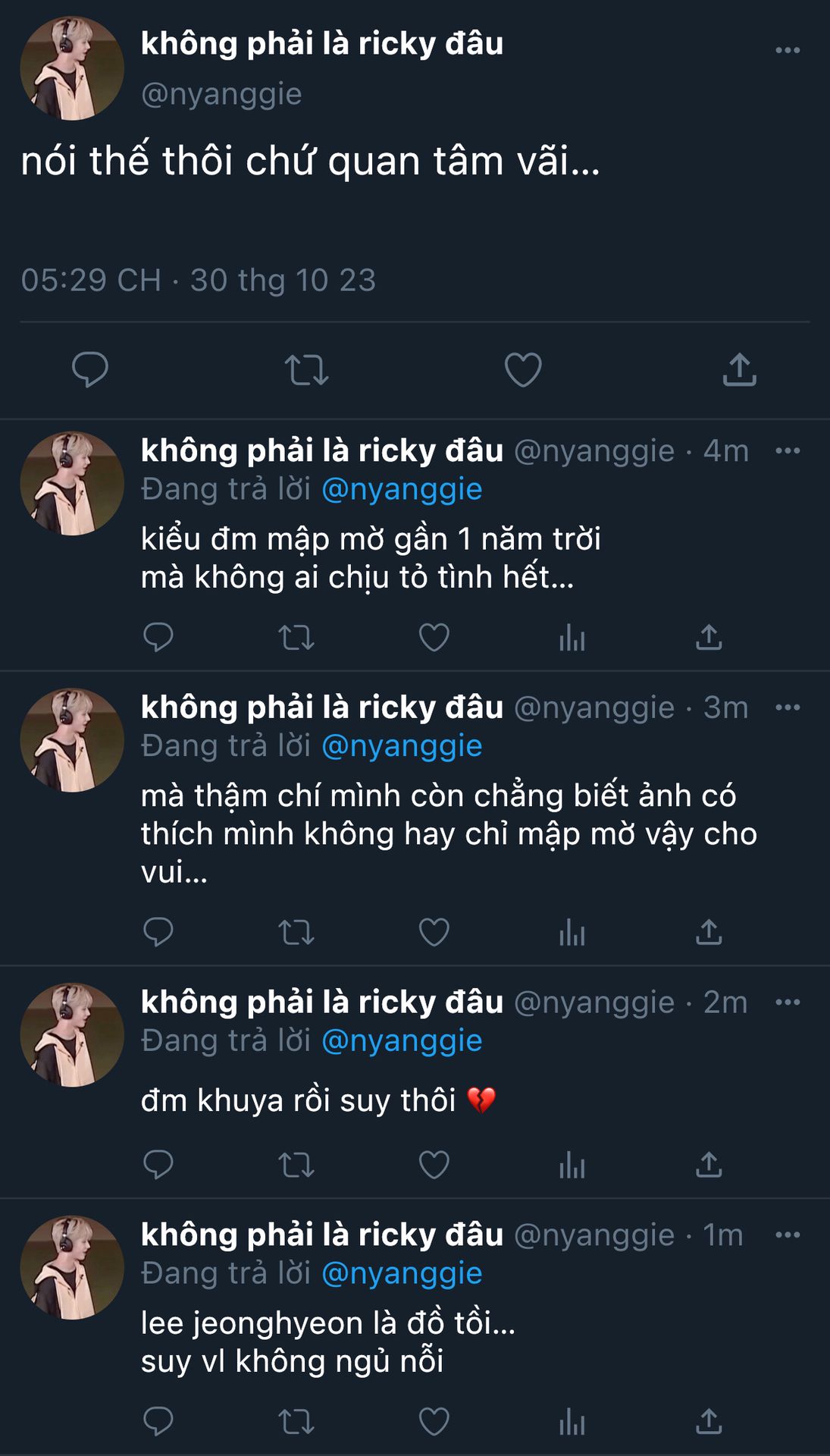The image size is (830, 1456).
Task: Like the 'lee jeonghyeon là đồ tồi' reply
Action: pos(434,1422)
